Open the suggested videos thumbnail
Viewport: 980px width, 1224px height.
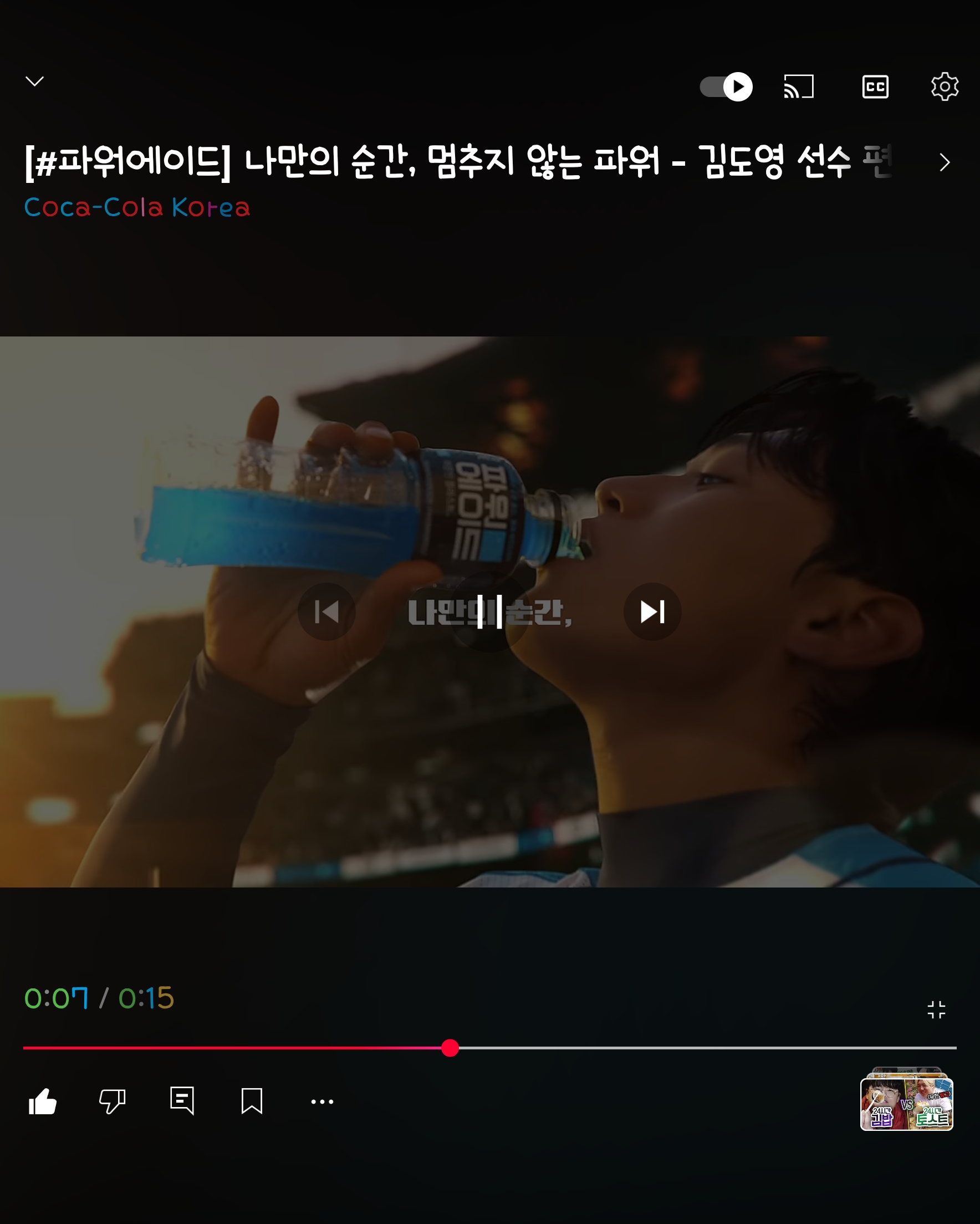coord(906,1102)
